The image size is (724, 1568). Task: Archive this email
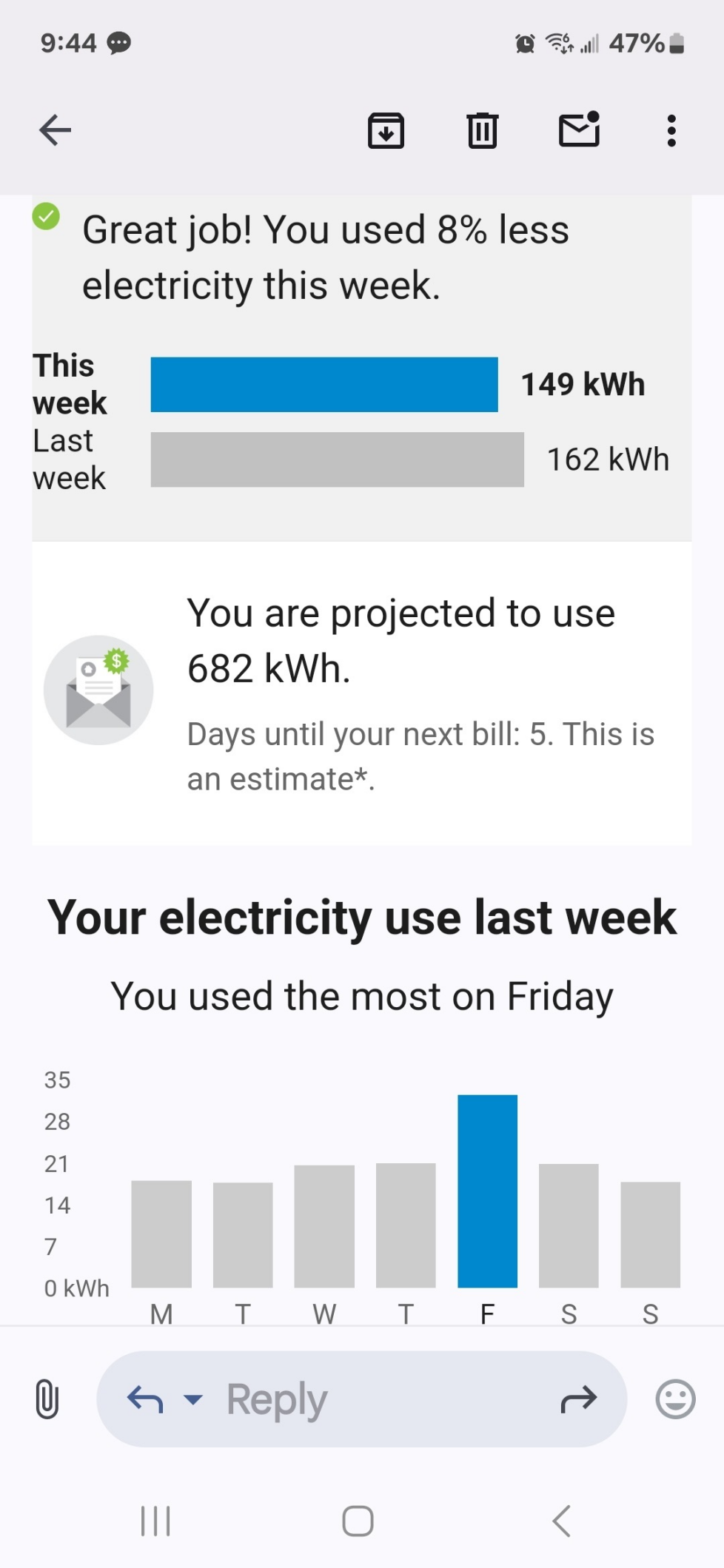tap(386, 130)
